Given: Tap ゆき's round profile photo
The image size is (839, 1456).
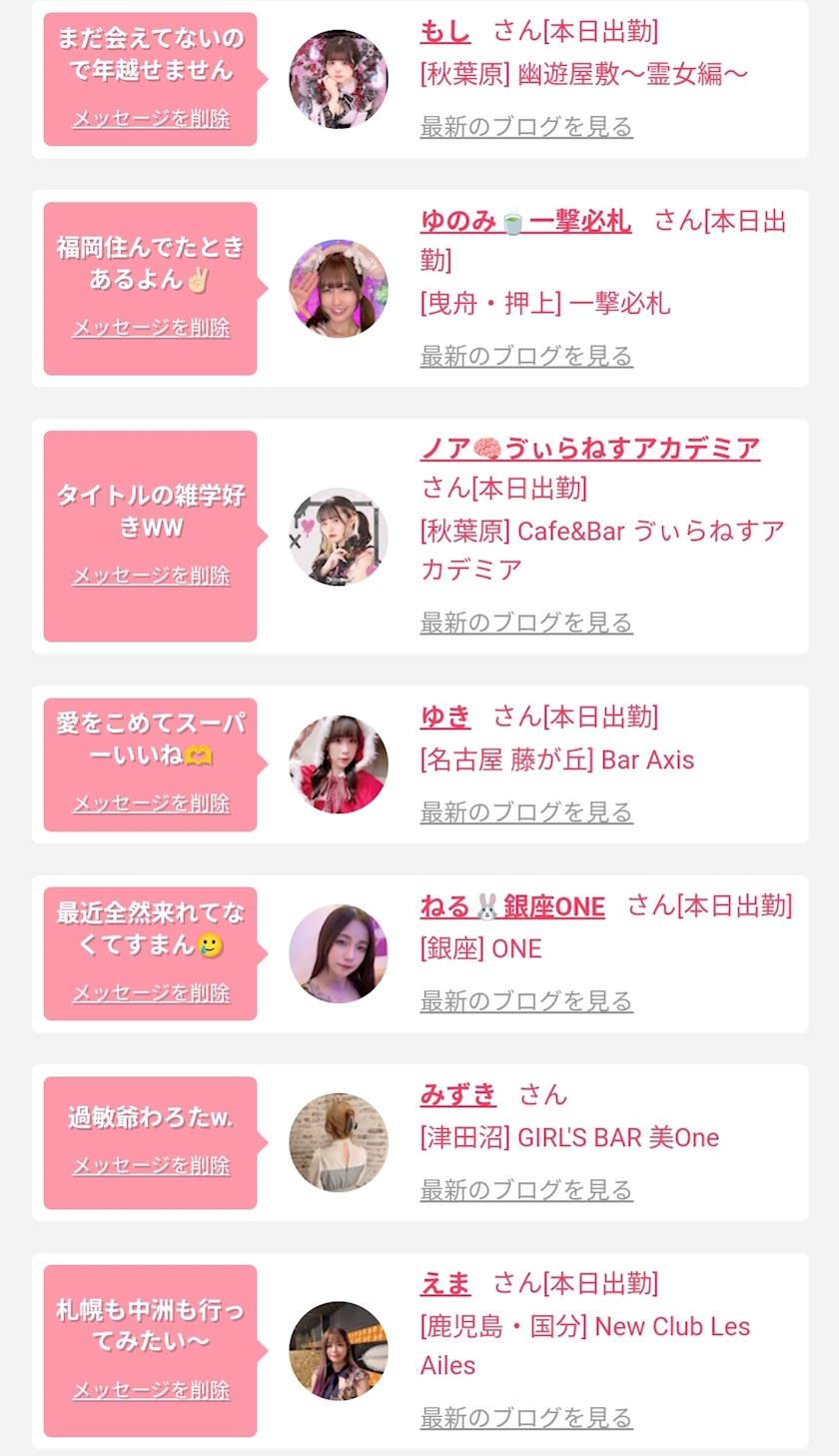Looking at the screenshot, I should click(339, 764).
